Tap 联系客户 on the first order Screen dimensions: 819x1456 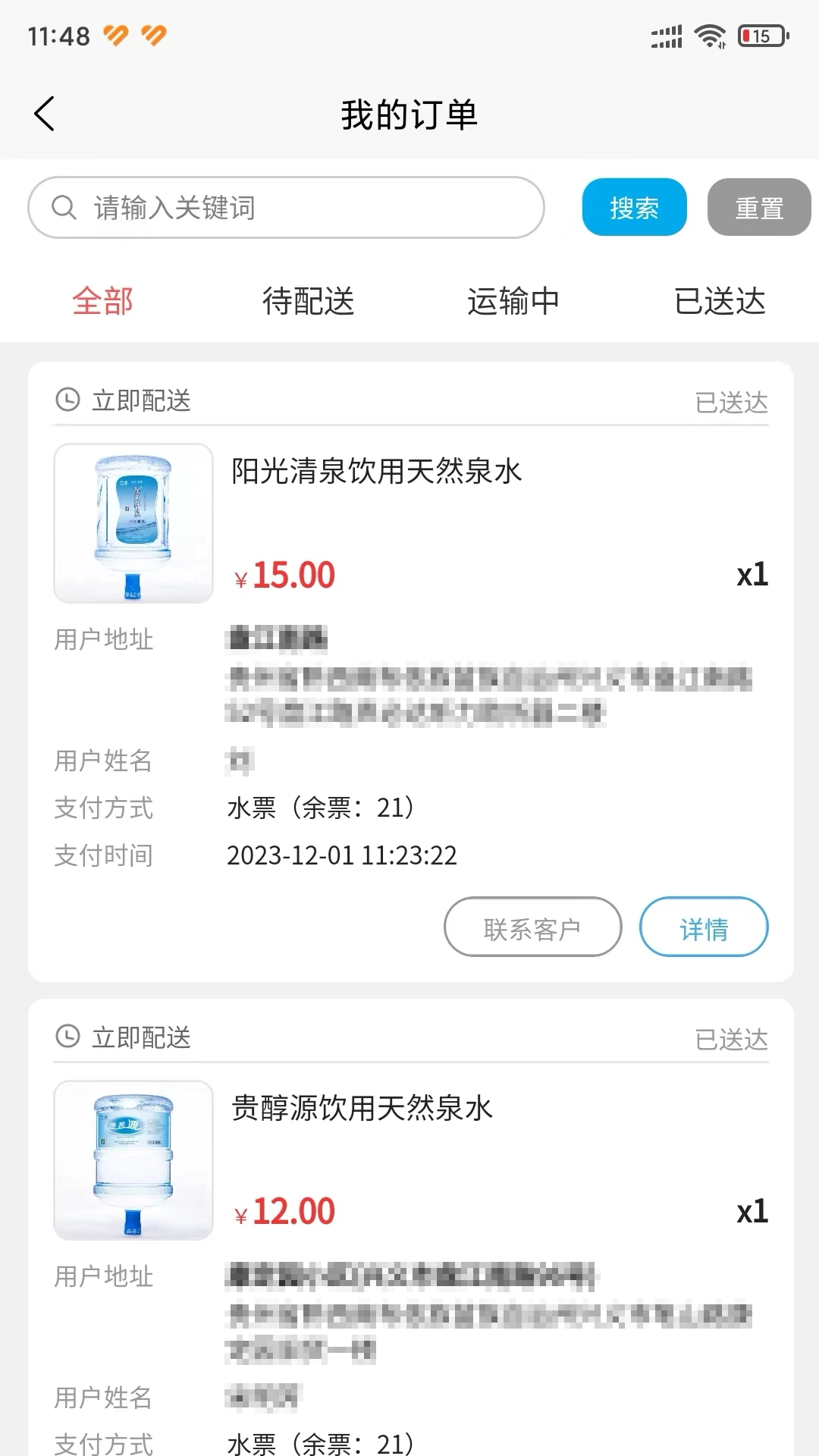coord(533,927)
